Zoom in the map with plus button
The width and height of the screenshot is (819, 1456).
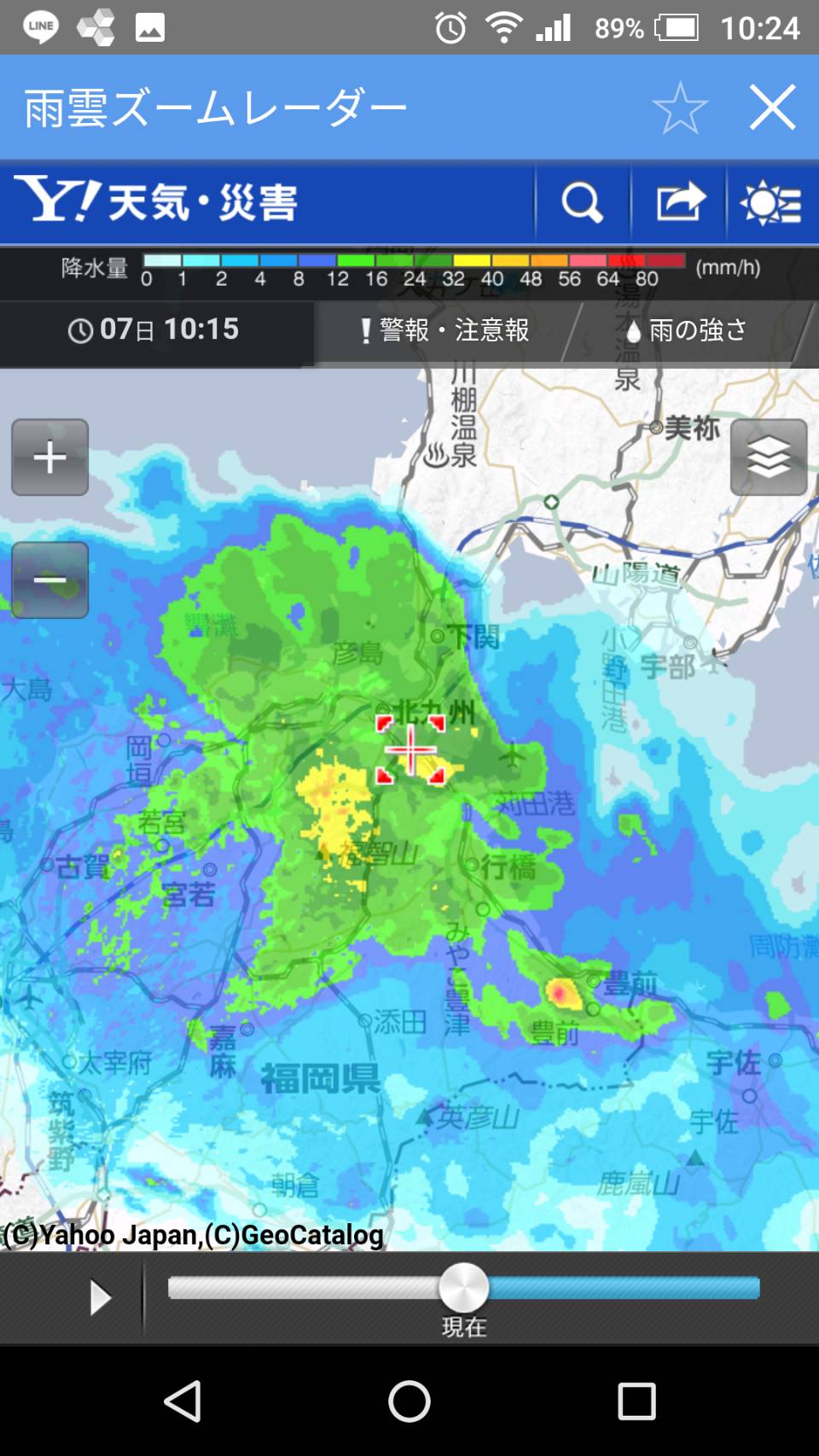(49, 457)
